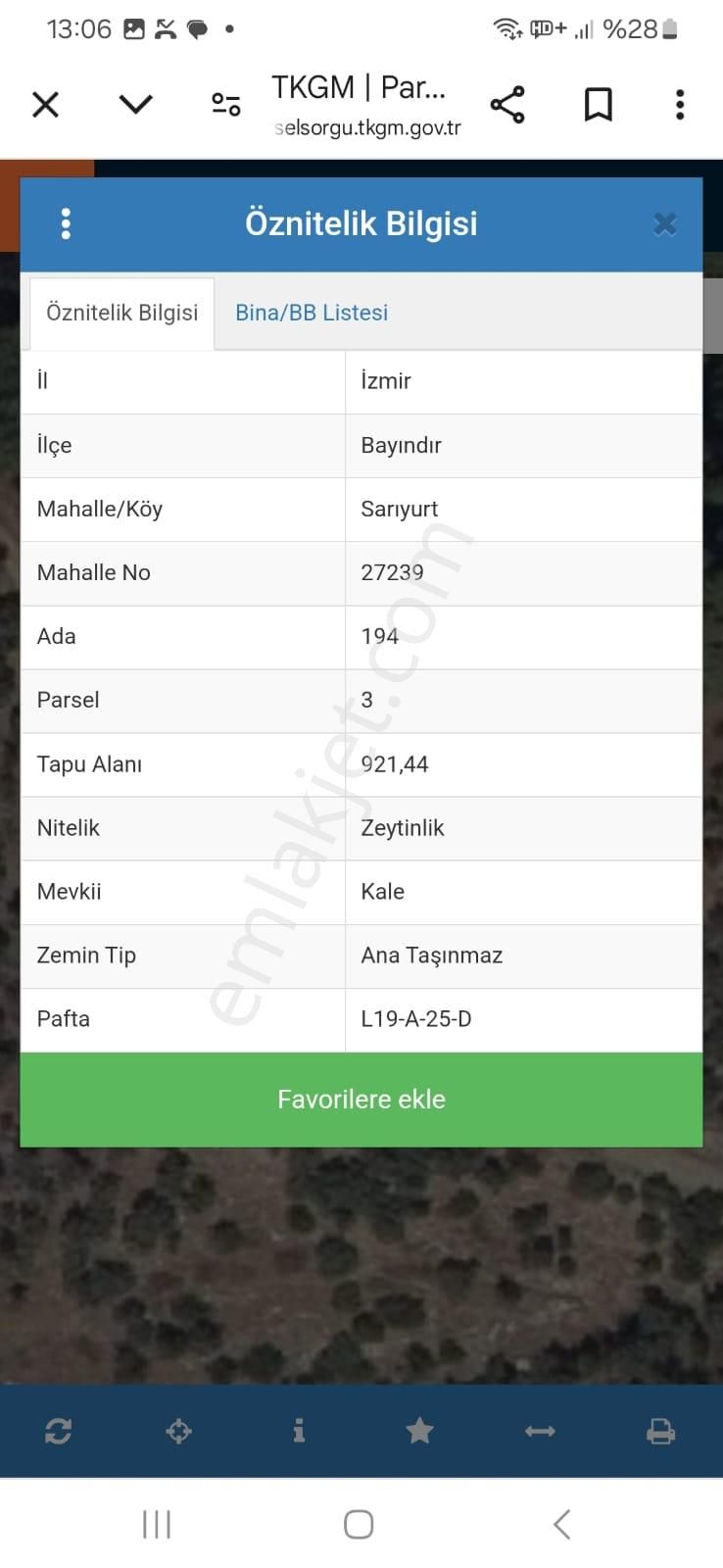Screen dimensions: 723x1568
Task: Refresh the parcel map view
Action: pos(58,1431)
